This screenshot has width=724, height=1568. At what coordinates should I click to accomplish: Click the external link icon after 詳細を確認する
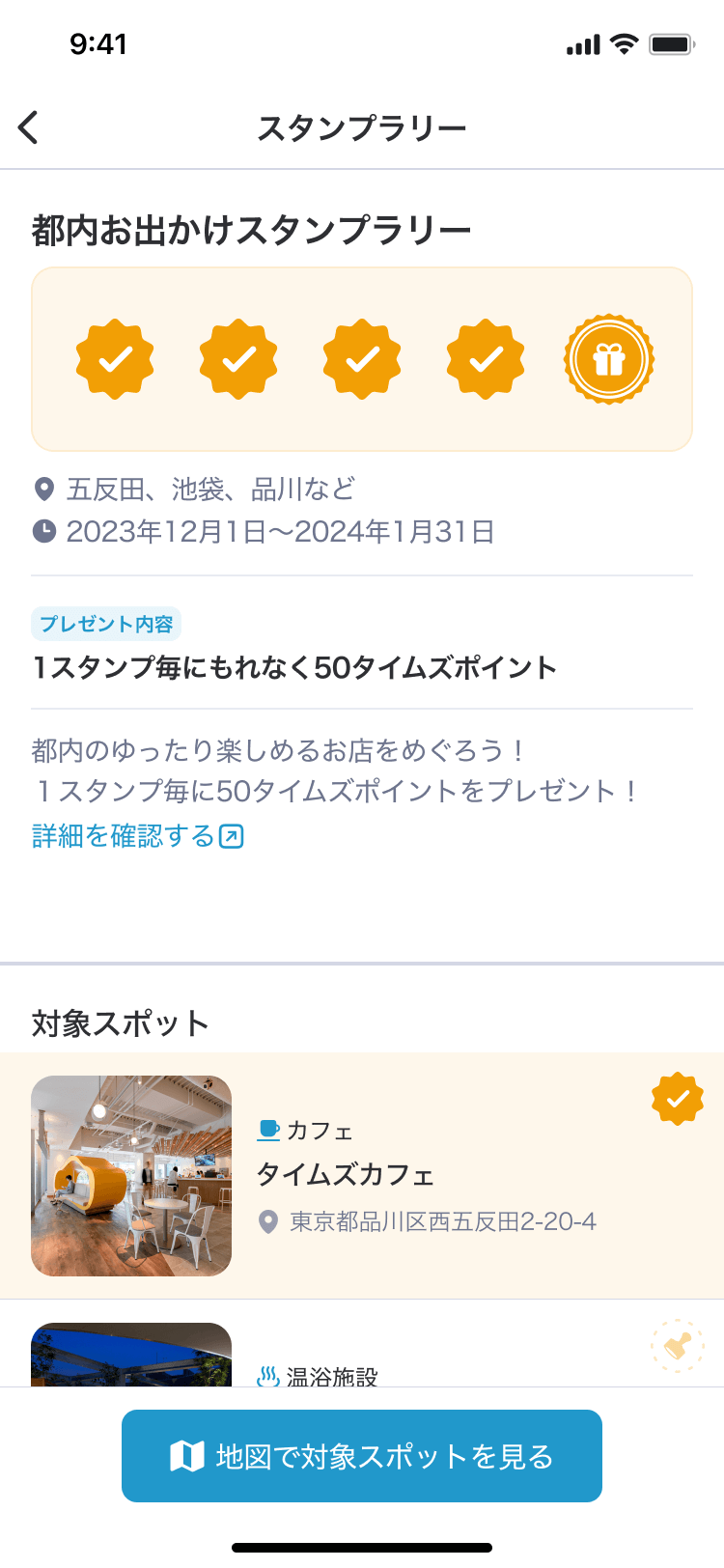pyautogui.click(x=232, y=836)
